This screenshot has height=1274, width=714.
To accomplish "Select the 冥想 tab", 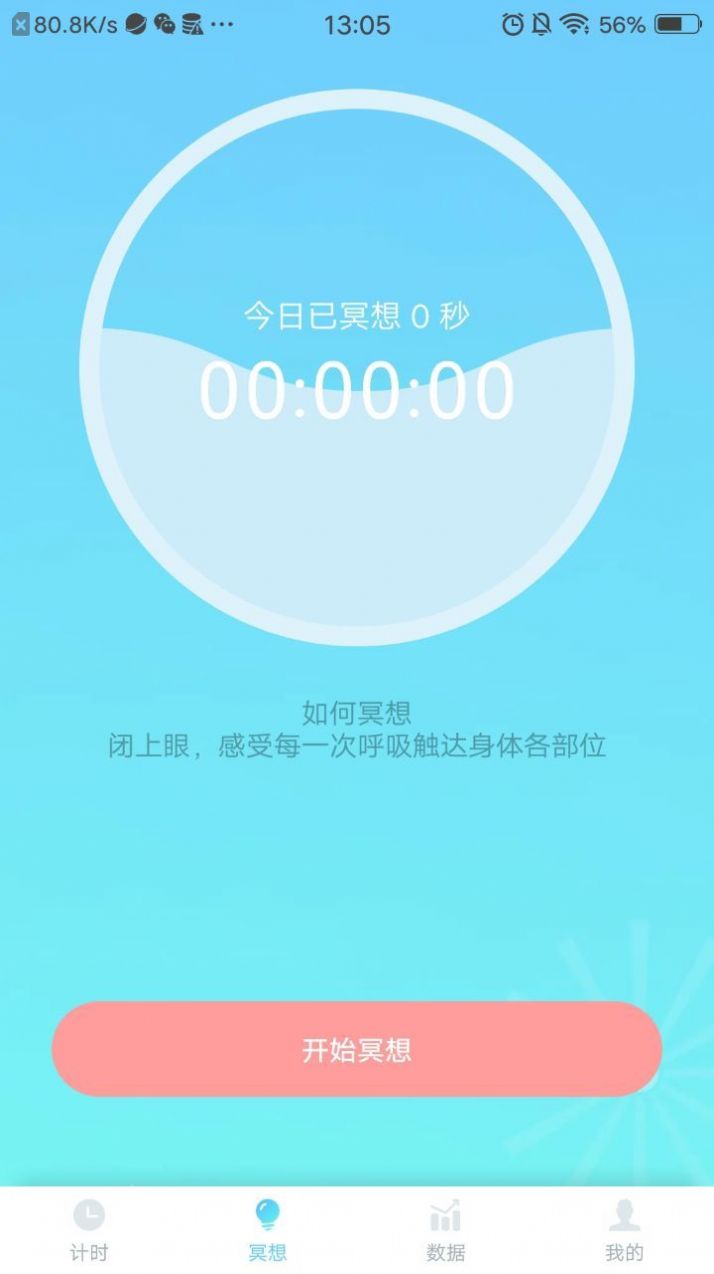I will (x=267, y=1230).
